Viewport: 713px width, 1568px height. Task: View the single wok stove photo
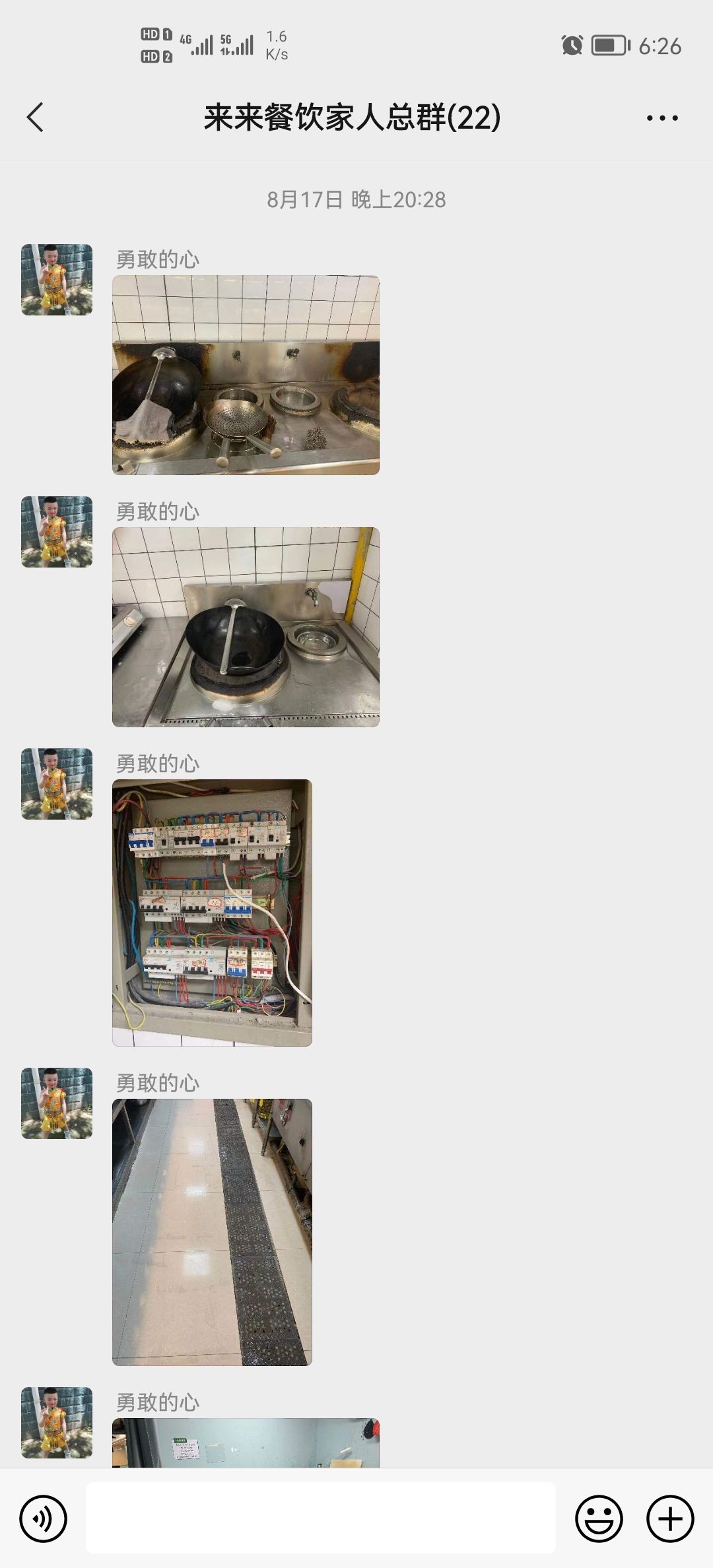246,627
